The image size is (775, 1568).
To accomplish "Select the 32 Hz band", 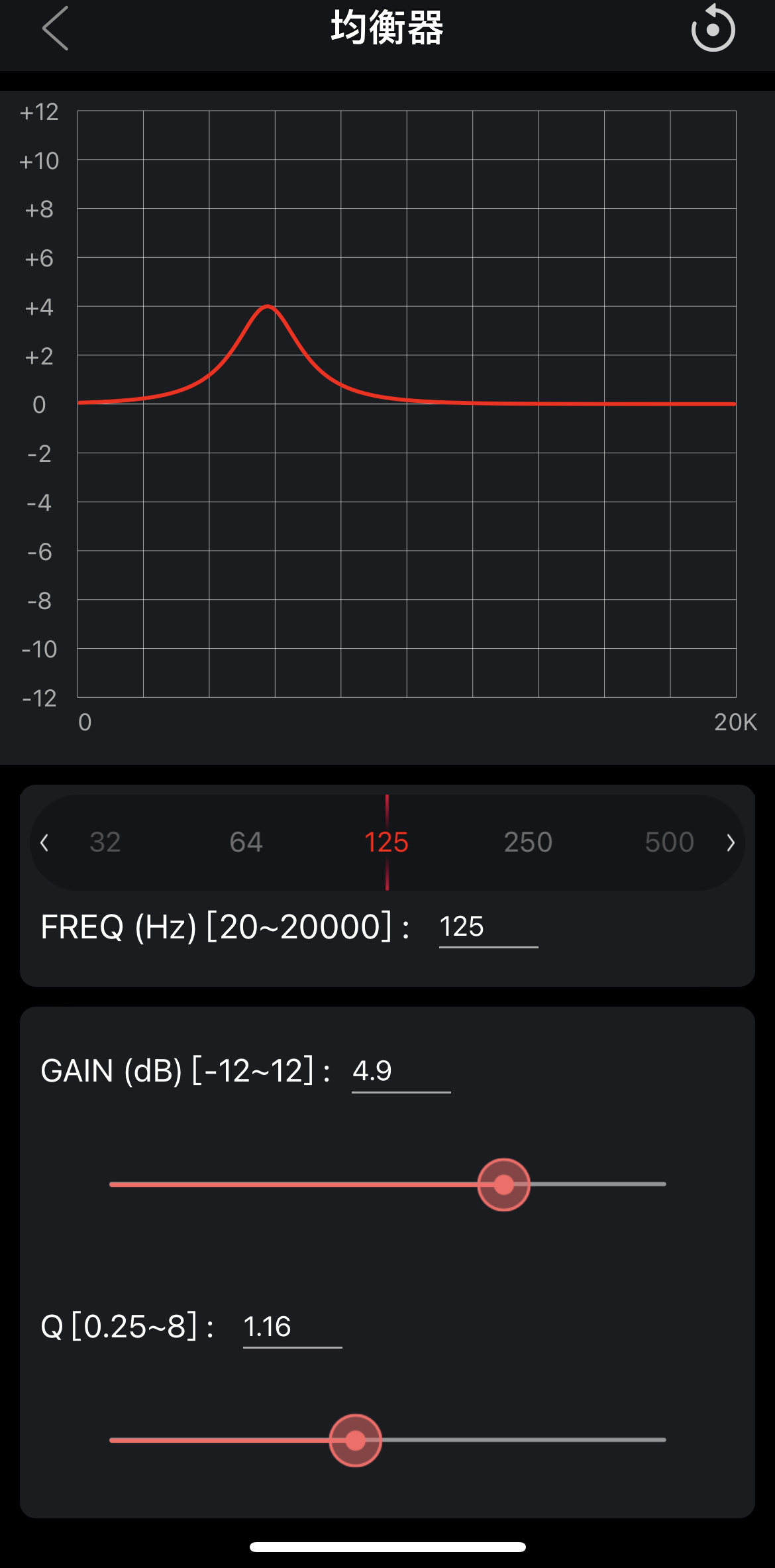I will pyautogui.click(x=105, y=842).
